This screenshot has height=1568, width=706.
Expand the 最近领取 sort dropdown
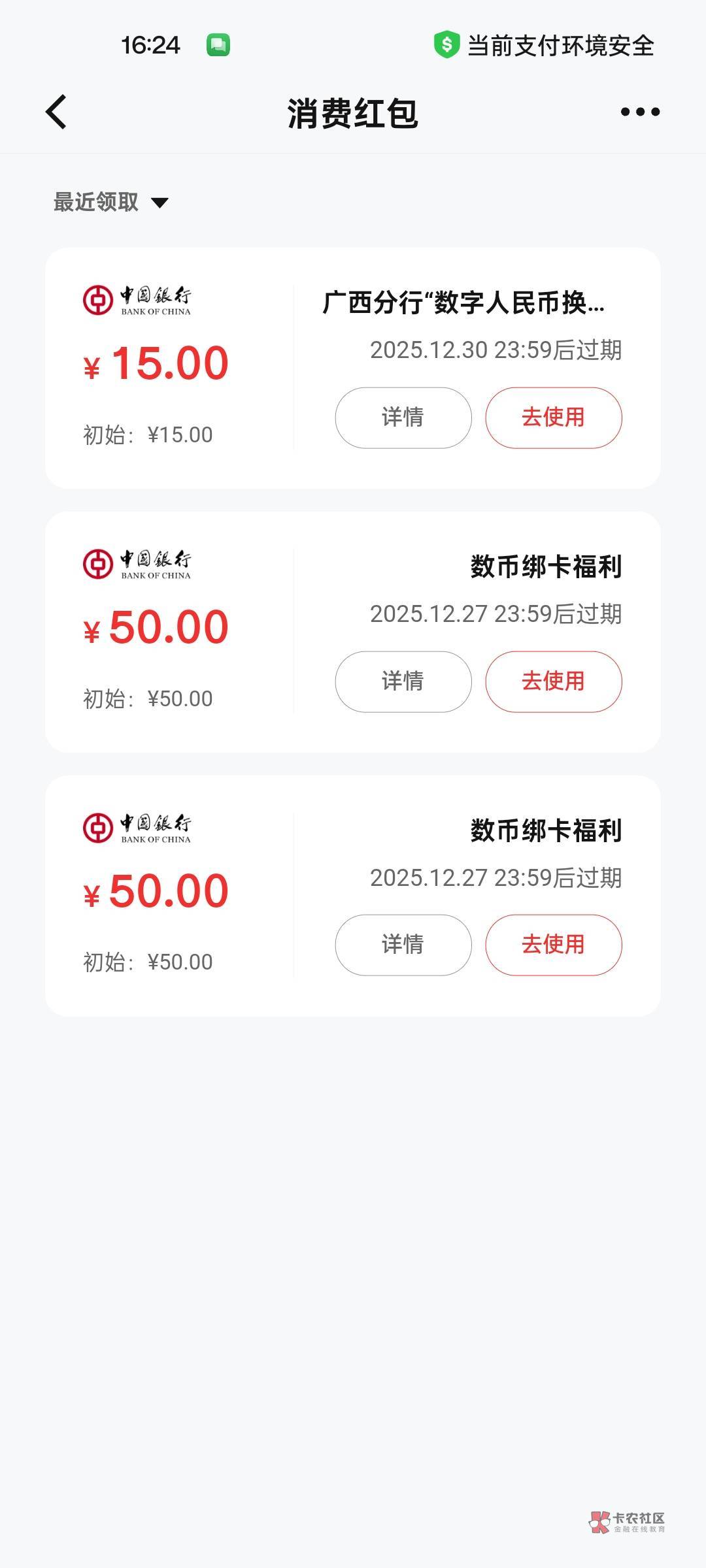pos(111,202)
